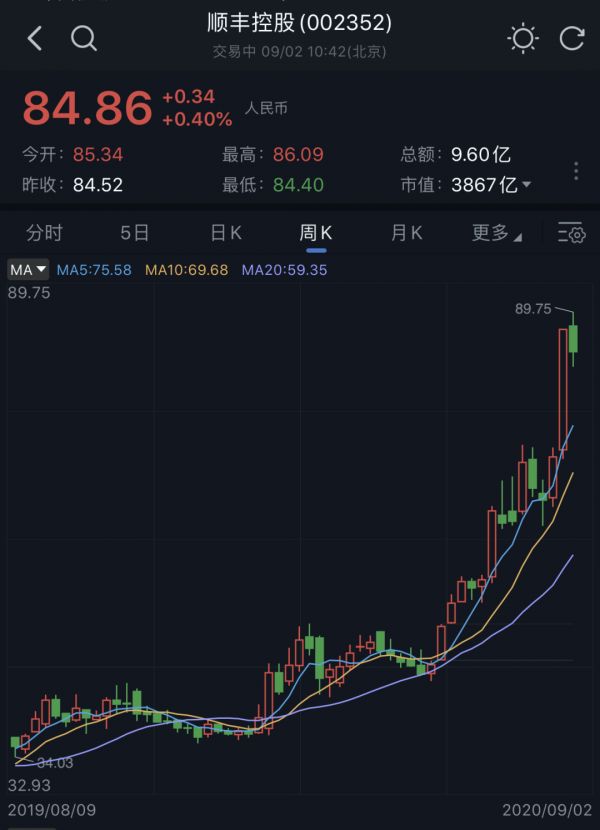Open the MA indicator dropdown
This screenshot has height=830, width=600.
[28, 270]
